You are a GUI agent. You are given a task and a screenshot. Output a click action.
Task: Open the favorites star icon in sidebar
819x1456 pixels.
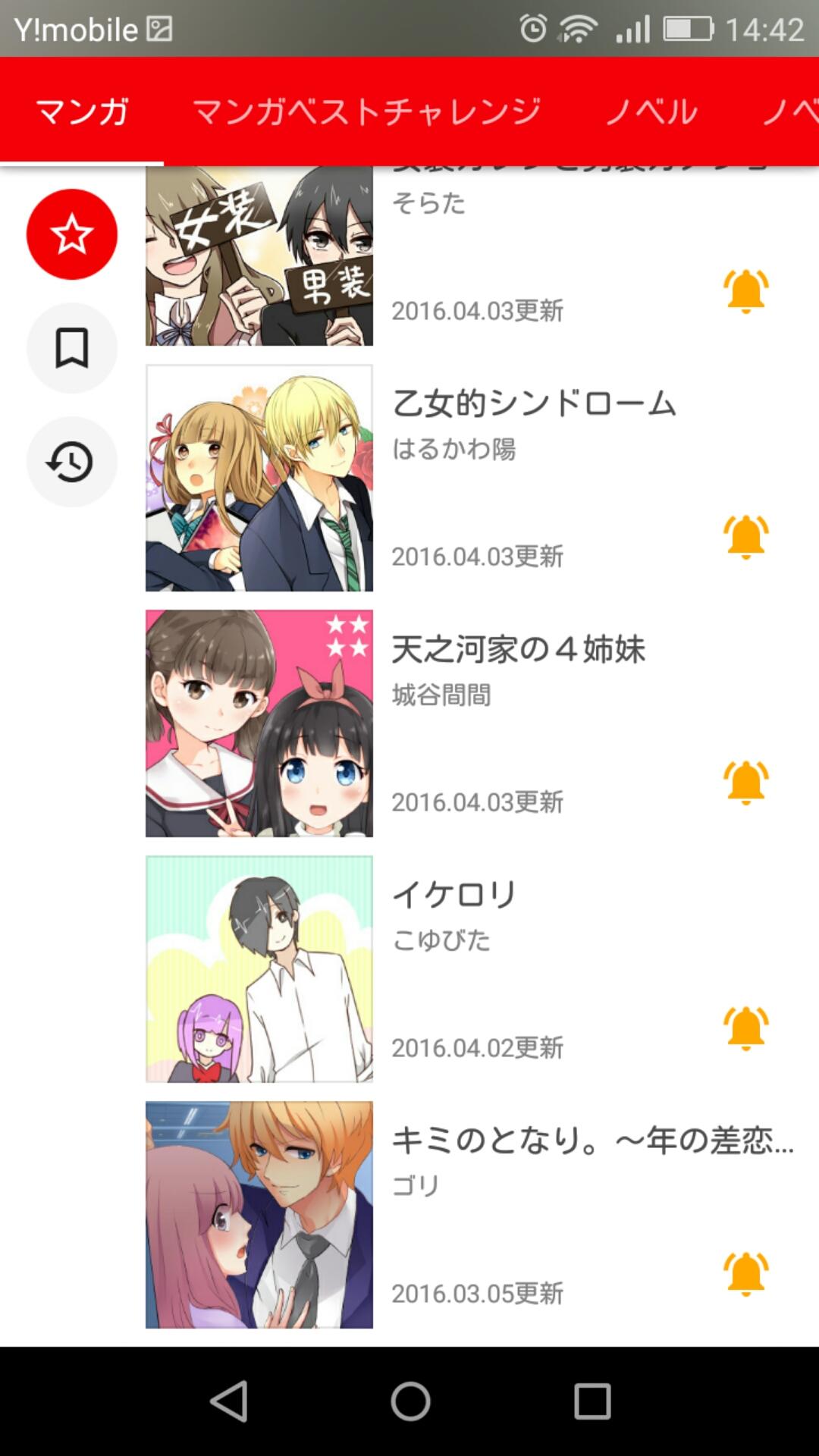[71, 234]
